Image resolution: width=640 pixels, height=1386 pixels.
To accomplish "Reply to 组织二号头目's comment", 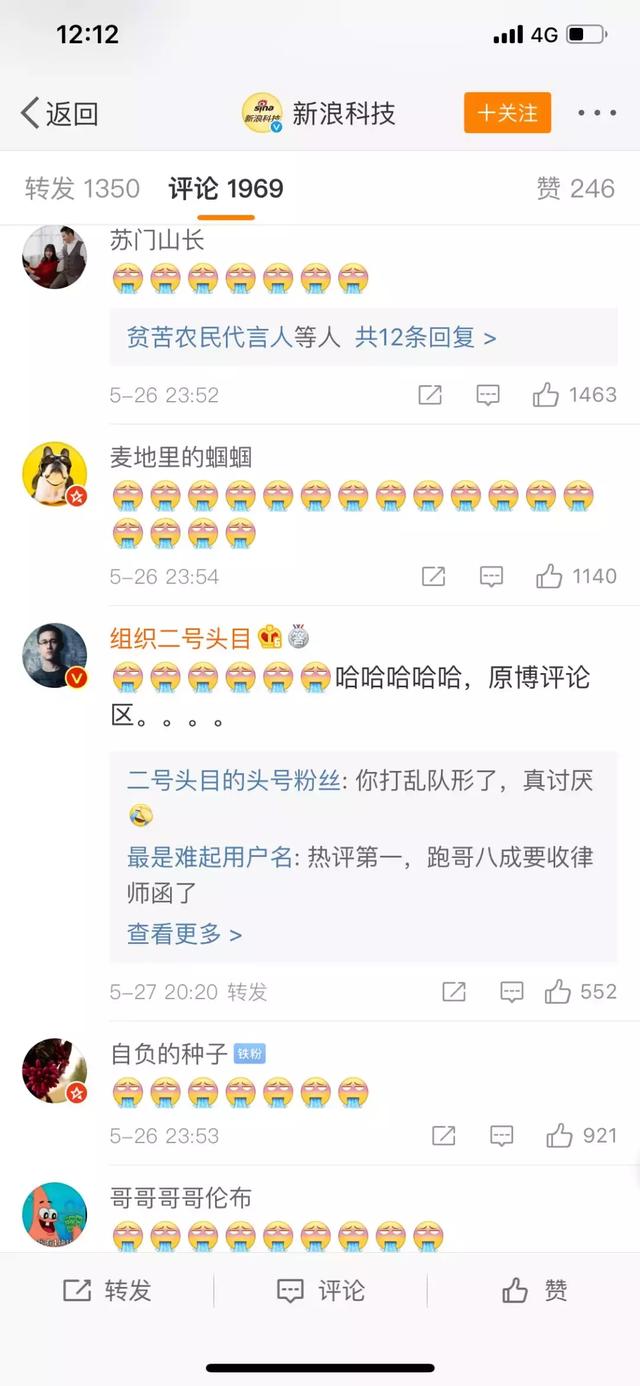I will (x=512, y=992).
